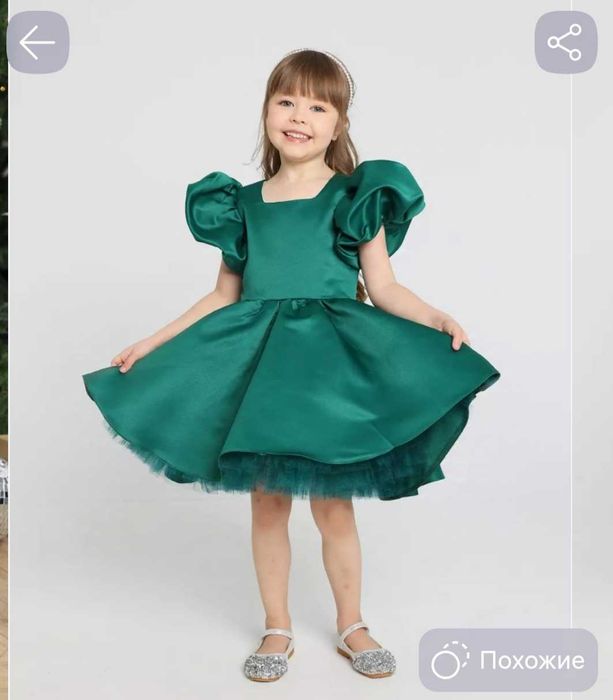Find similar items with Похожие
This screenshot has width=613, height=700.
click(508, 660)
